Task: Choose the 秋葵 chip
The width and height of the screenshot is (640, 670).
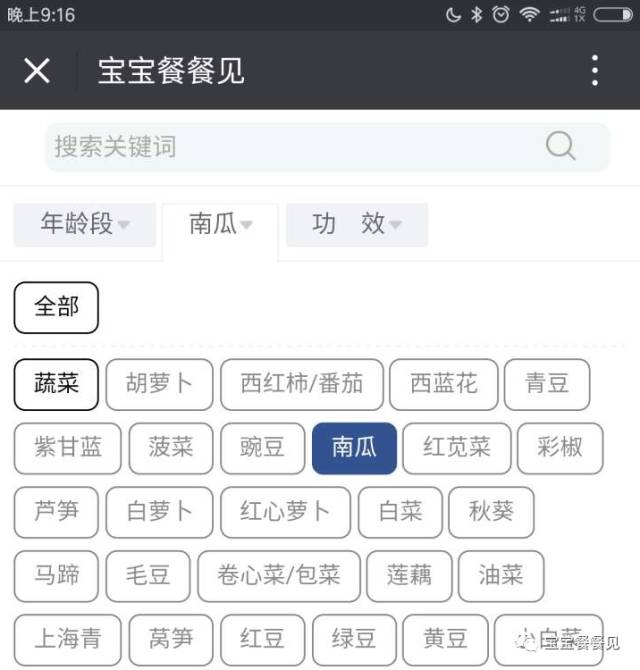Action: tap(491, 512)
